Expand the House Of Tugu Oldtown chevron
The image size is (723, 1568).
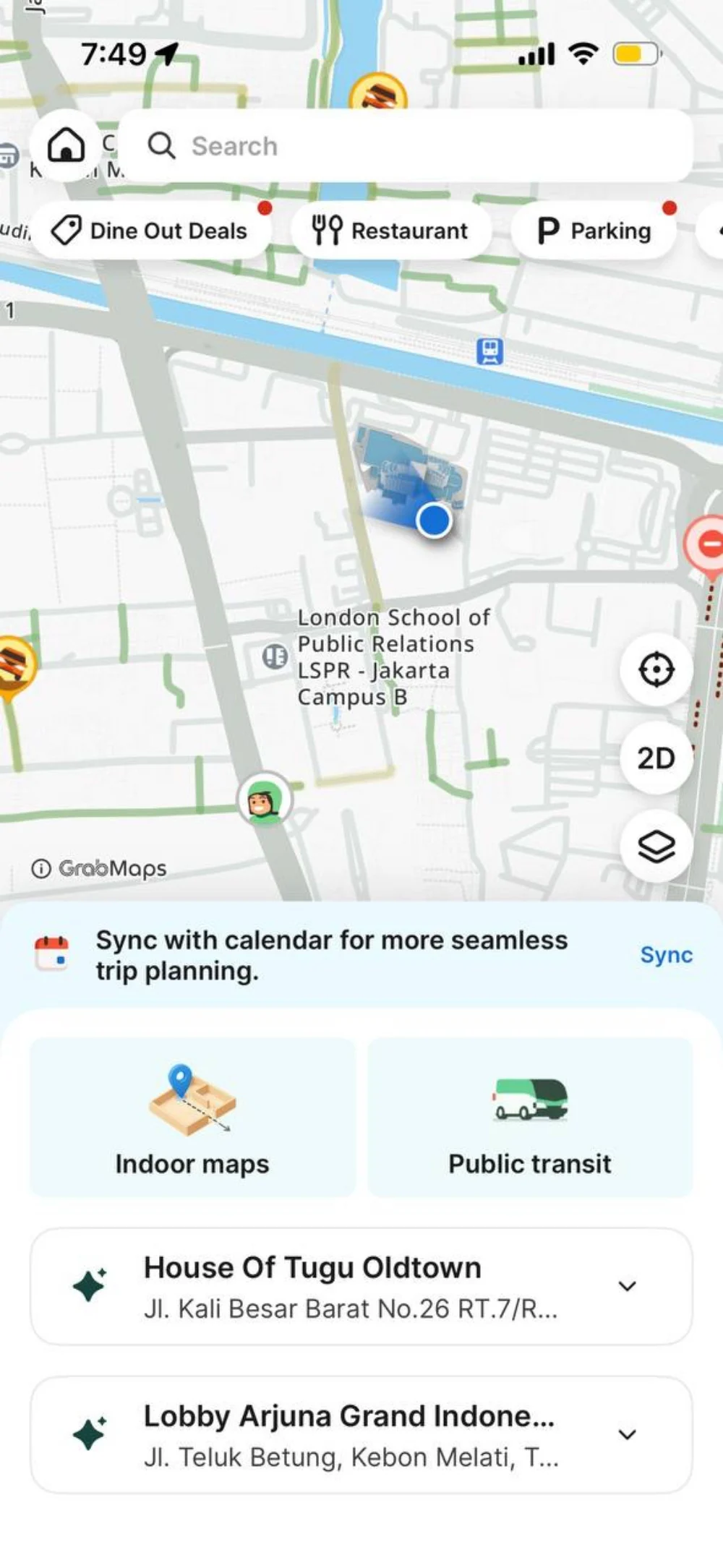point(627,1286)
